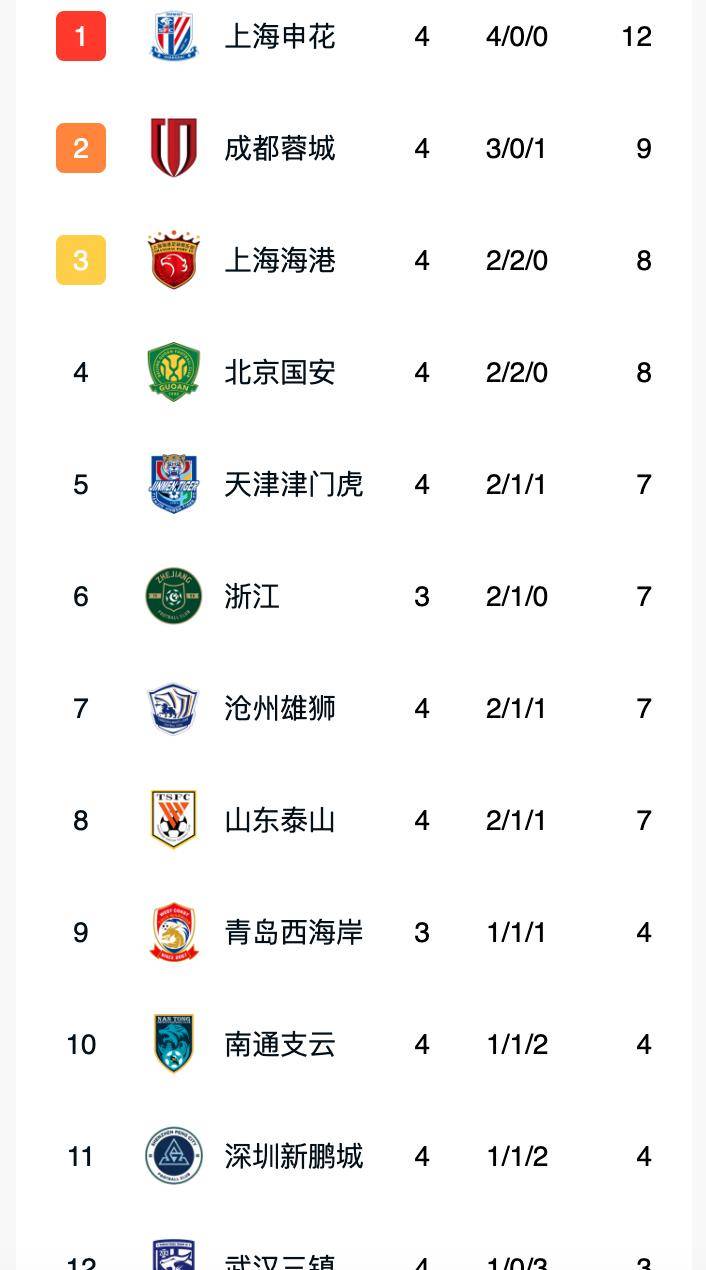Open 北京国安 in the standings
The width and height of the screenshot is (706, 1270).
[x=280, y=373]
